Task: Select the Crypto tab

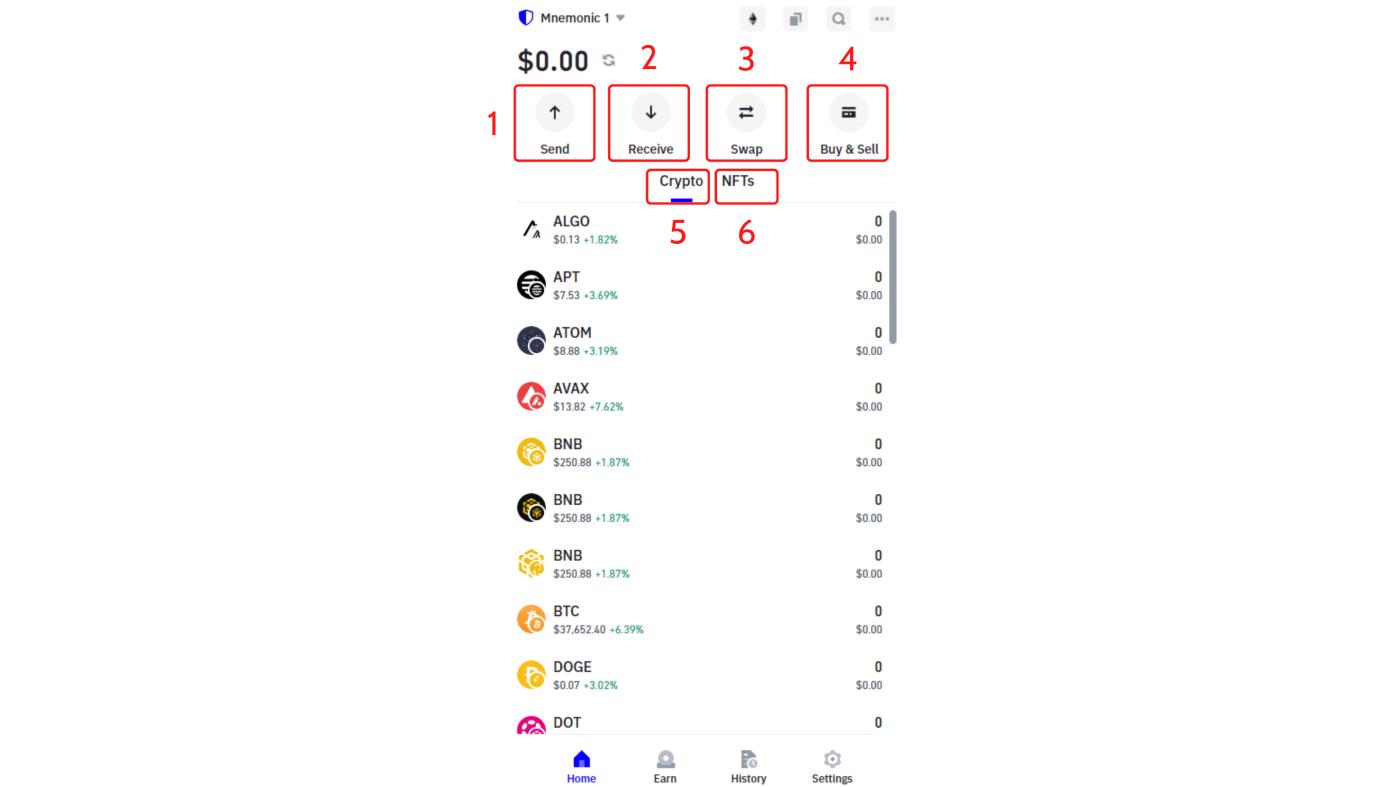Action: (x=680, y=182)
